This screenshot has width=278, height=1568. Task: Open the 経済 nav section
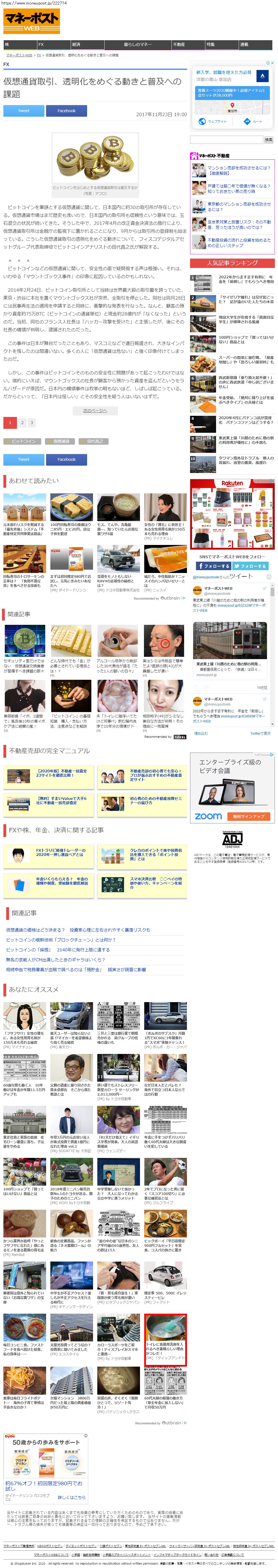click(76, 44)
